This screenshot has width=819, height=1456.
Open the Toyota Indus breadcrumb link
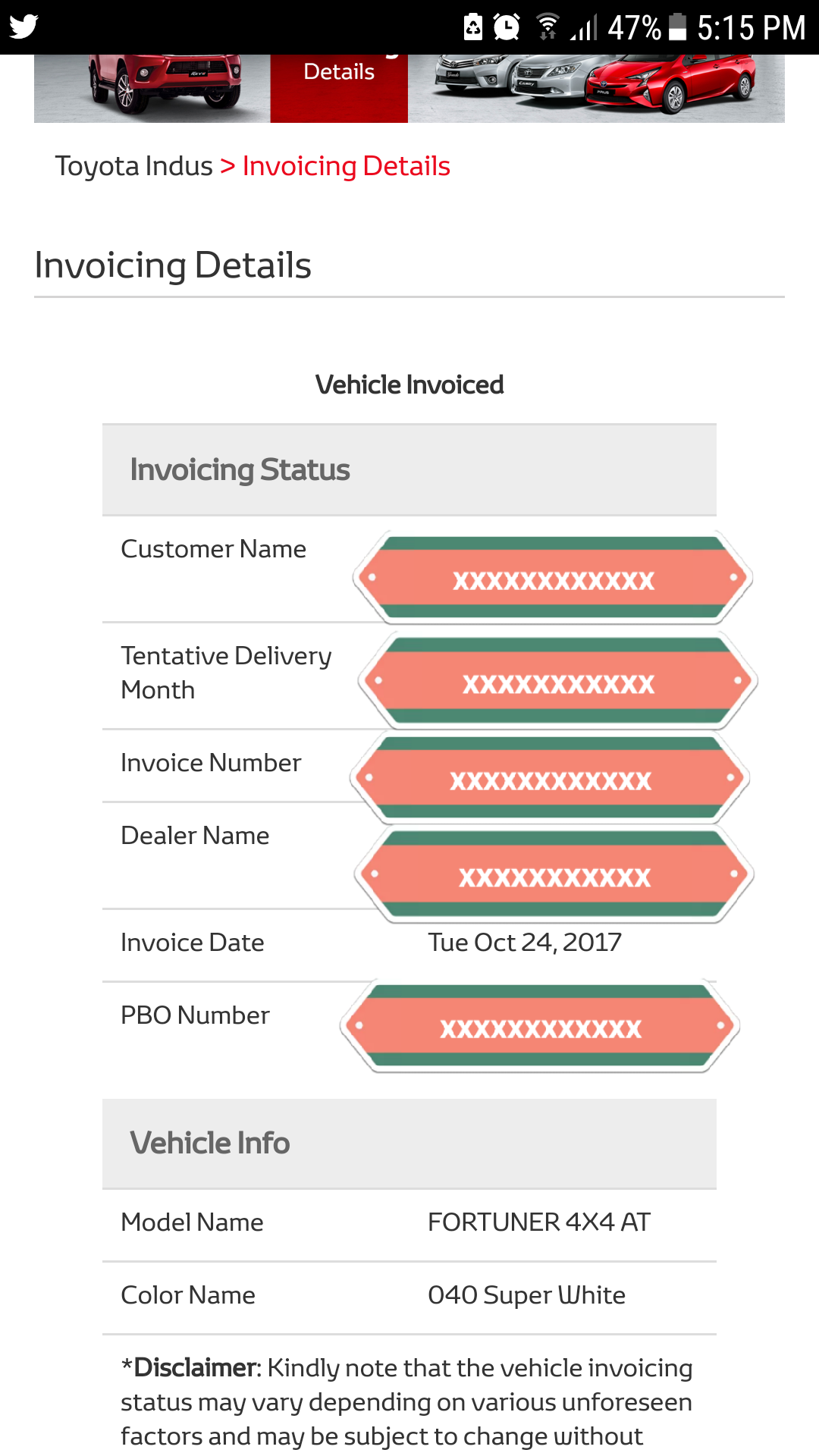pos(133,166)
